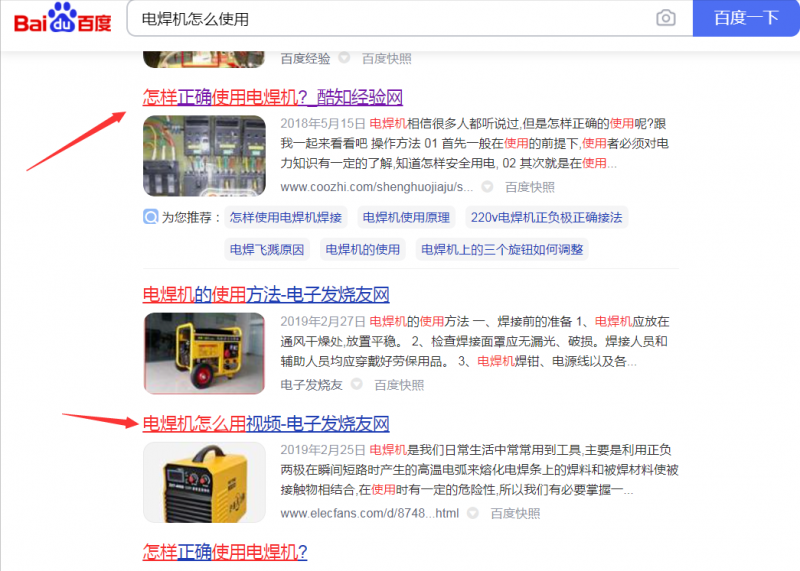Select the suggestion 电焊飞溅原因
This screenshot has height=571, width=800.
tap(267, 249)
